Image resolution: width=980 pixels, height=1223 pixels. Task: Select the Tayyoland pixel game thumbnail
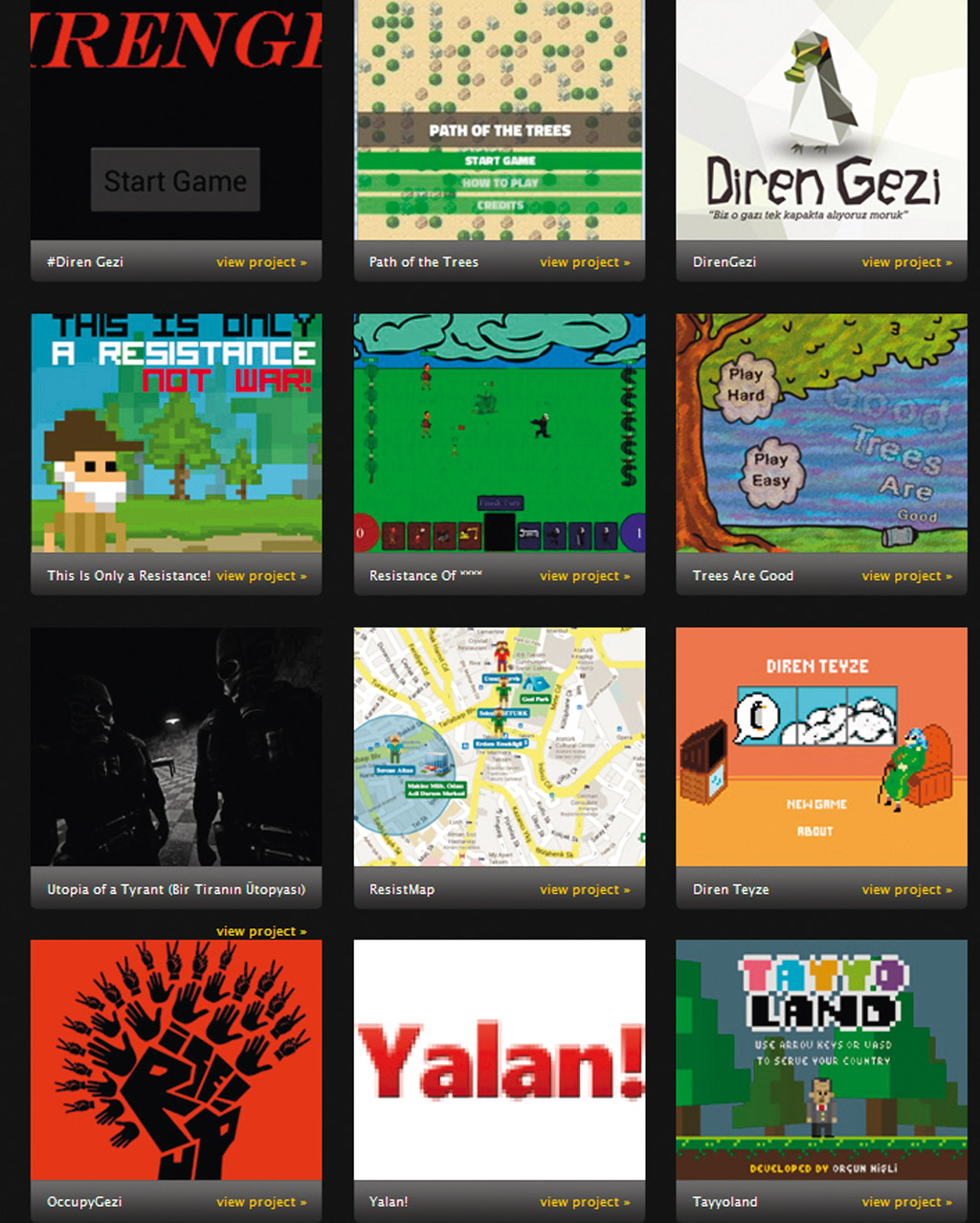click(x=821, y=1059)
